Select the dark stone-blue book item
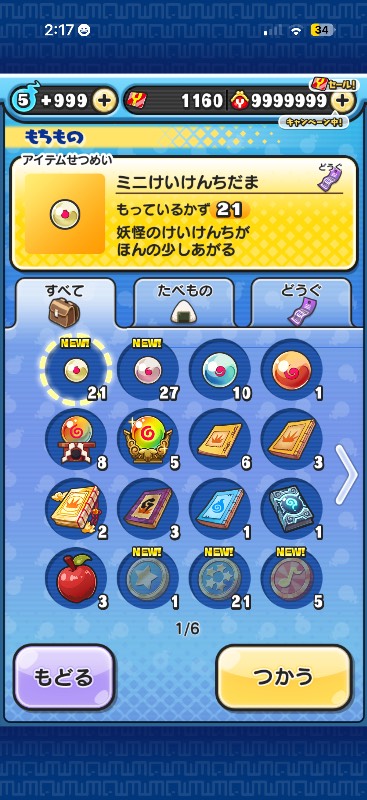 [x=291, y=509]
